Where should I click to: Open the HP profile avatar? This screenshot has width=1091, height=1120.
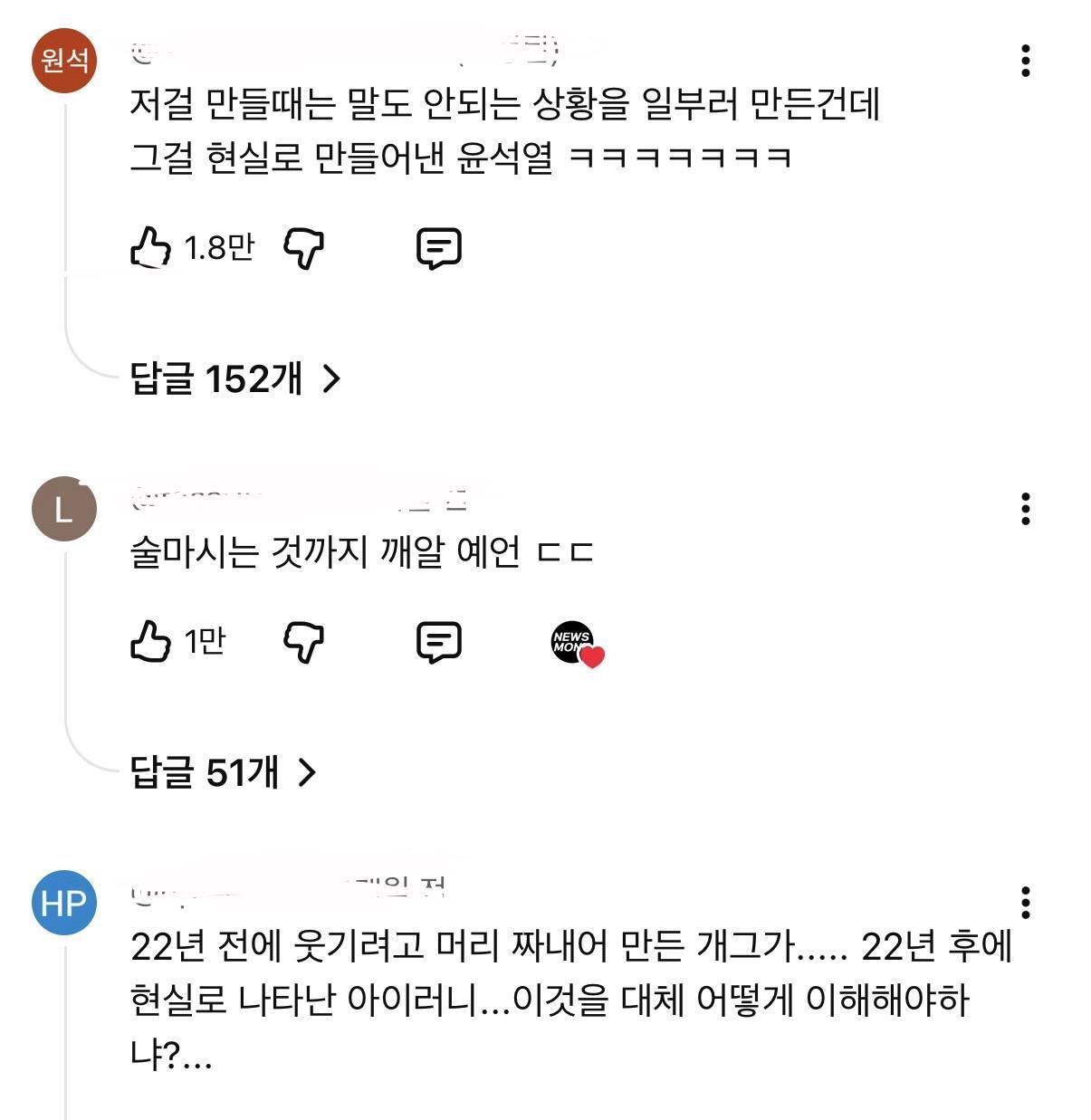pyautogui.click(x=63, y=901)
